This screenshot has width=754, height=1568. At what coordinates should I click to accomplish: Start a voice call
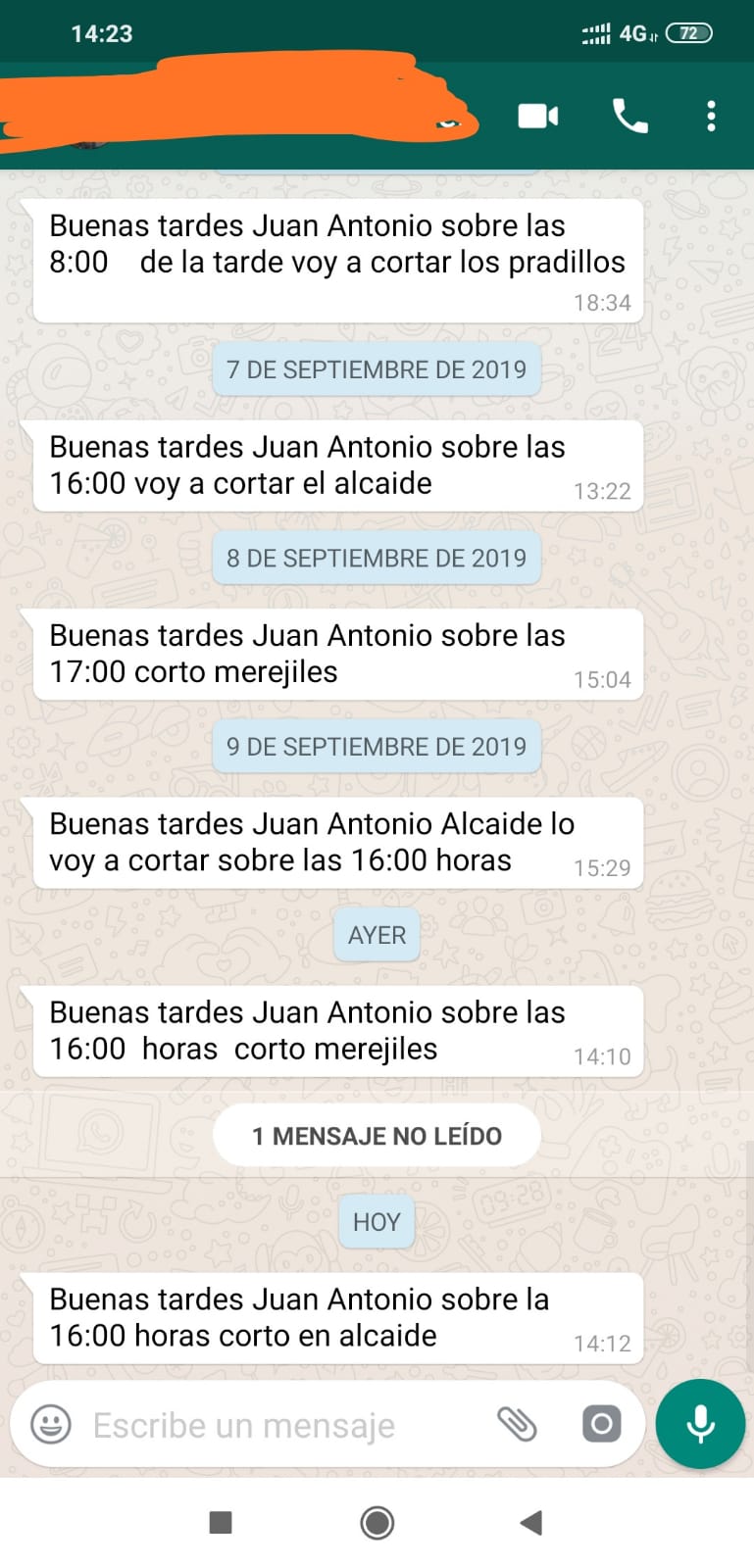pos(630,116)
